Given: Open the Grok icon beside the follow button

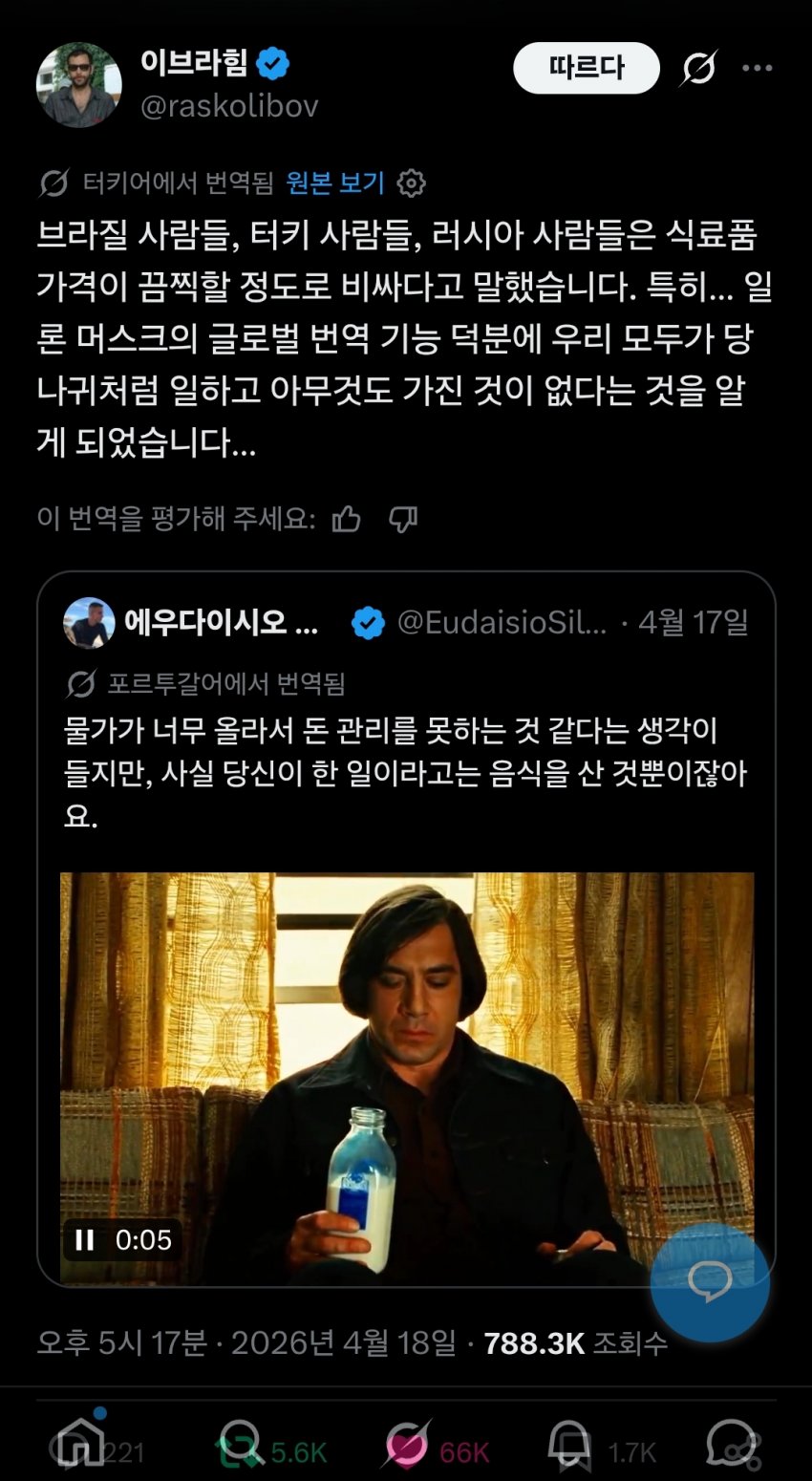Looking at the screenshot, I should (698, 68).
